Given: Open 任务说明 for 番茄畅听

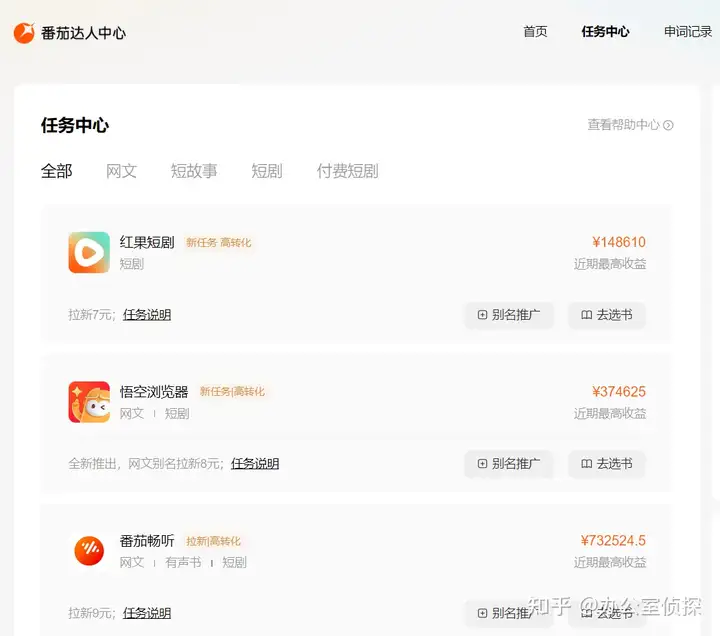Looking at the screenshot, I should tap(147, 613).
